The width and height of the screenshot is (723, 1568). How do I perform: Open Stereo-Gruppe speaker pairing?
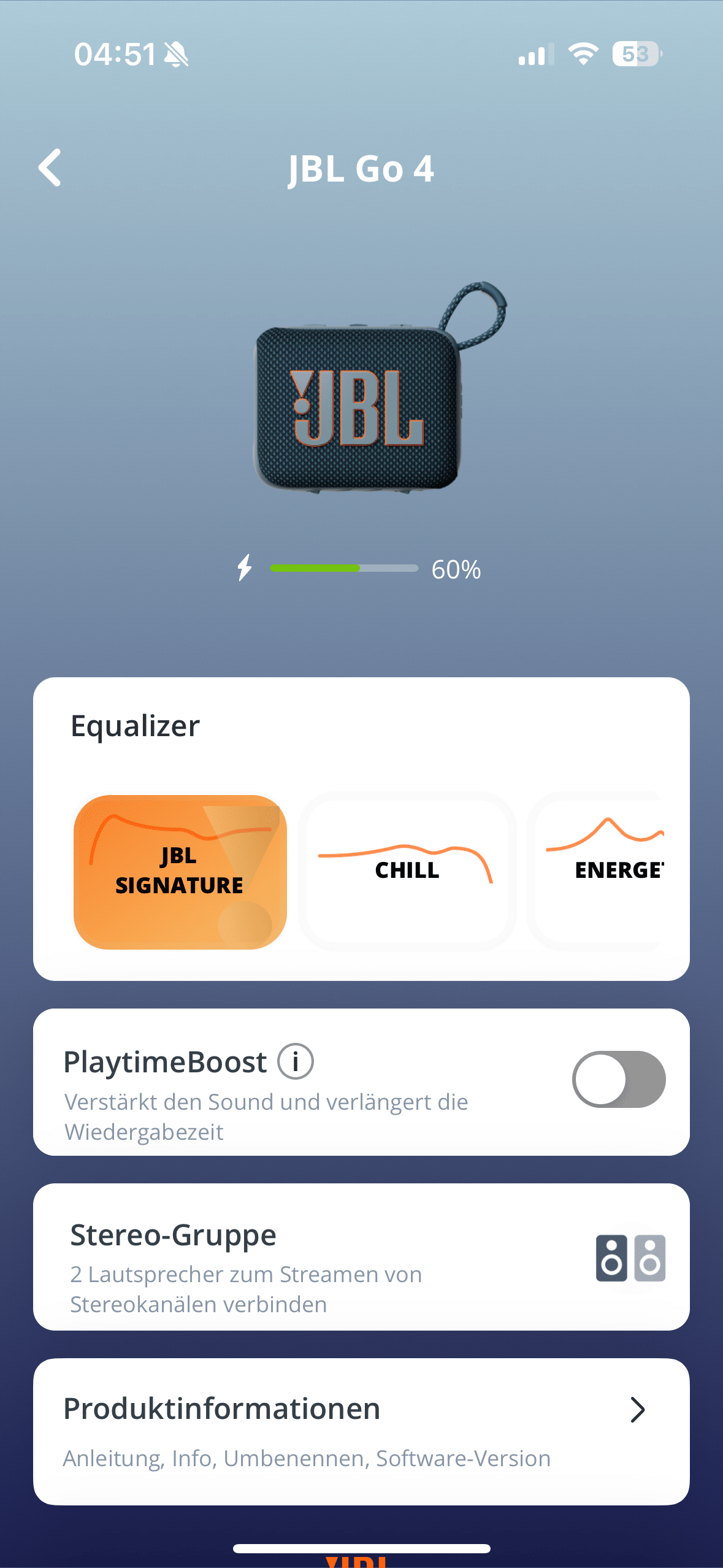click(x=361, y=1256)
